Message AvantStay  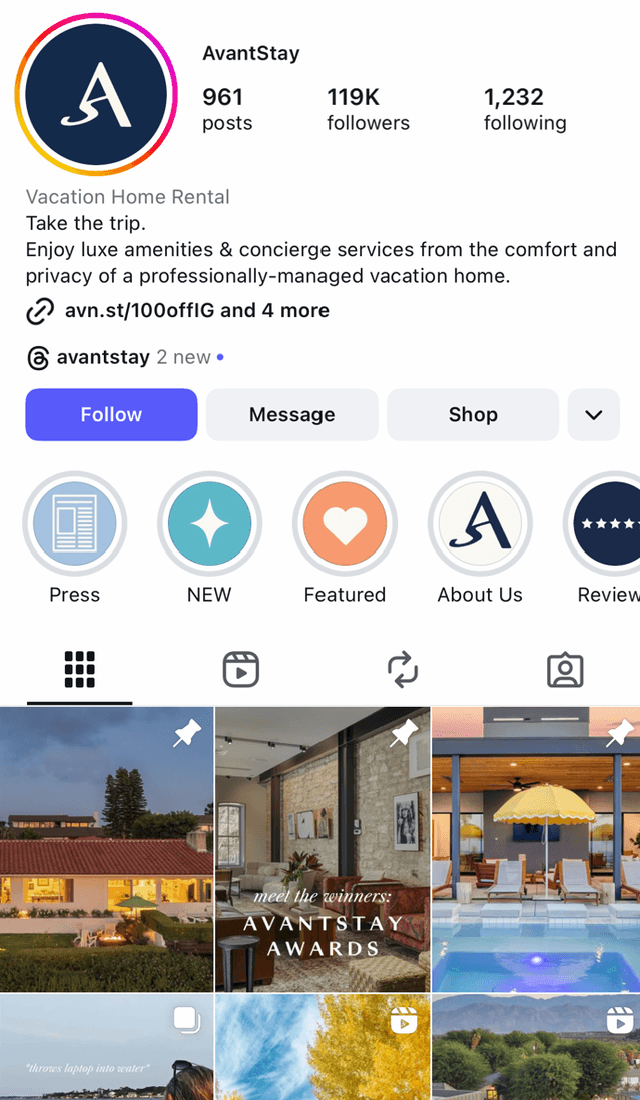[x=292, y=415]
